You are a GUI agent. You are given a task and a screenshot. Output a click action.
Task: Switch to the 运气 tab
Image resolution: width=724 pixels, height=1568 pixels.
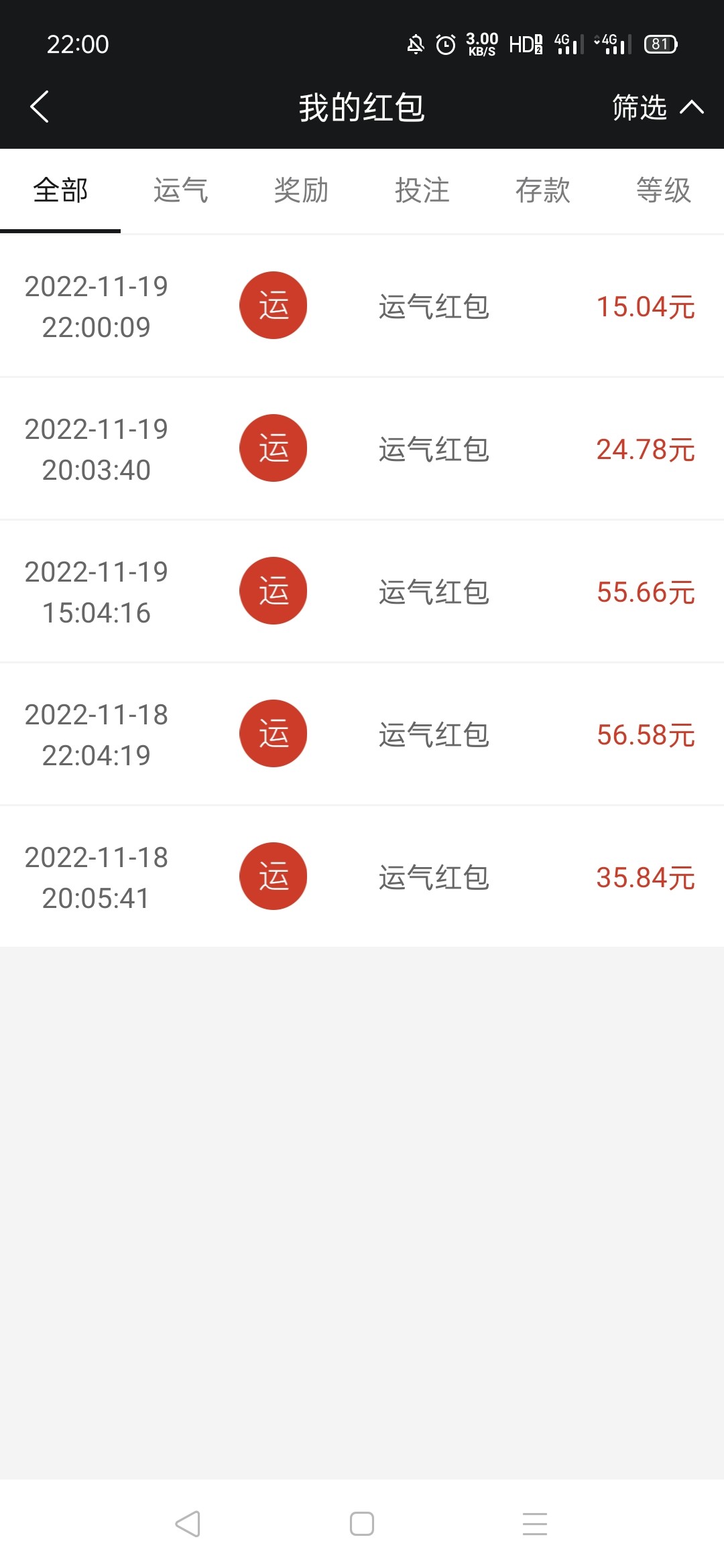tap(181, 191)
